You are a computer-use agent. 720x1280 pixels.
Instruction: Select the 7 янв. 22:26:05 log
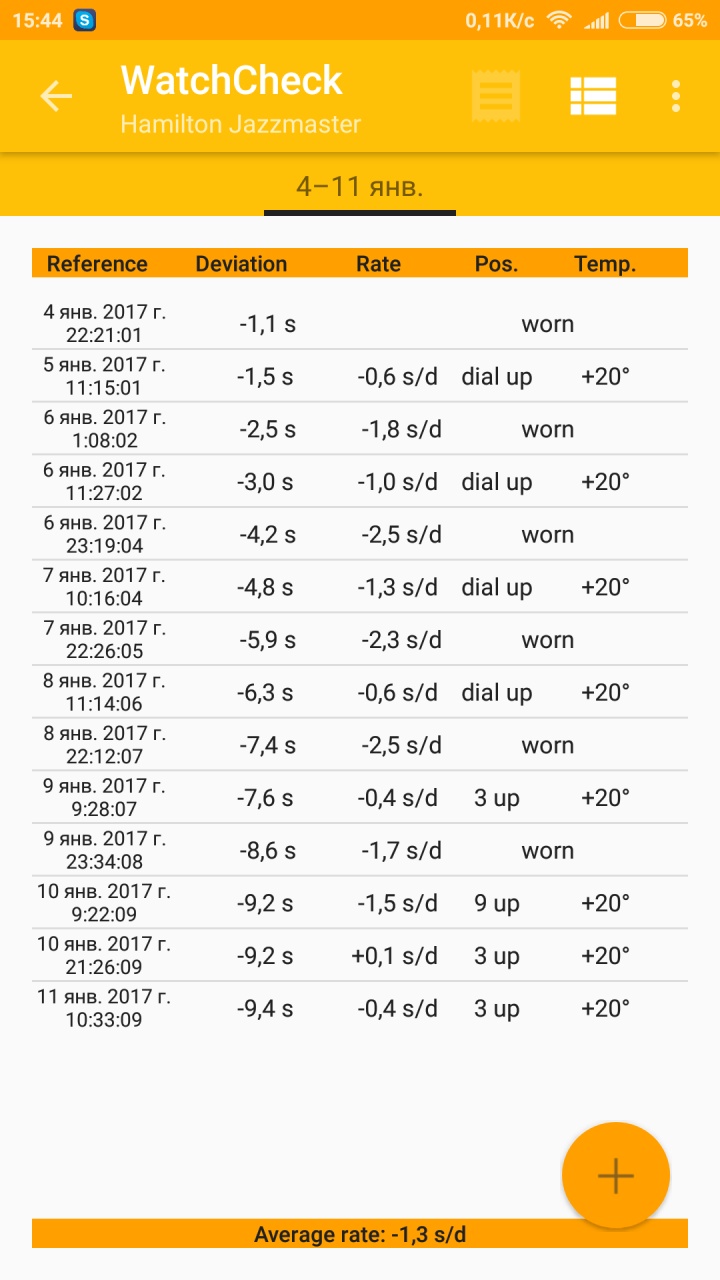(360, 640)
